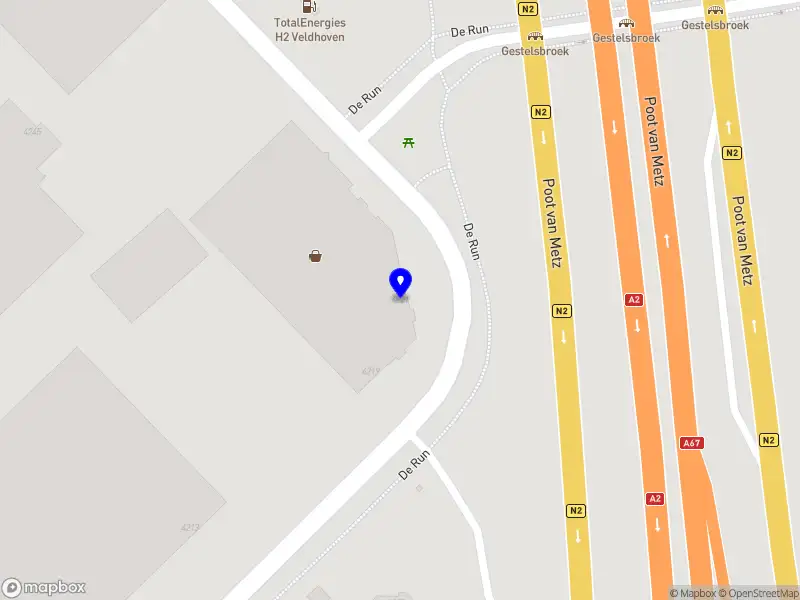The image size is (800, 600).
Task: Open the © Mapbox attribution link
Action: point(692,593)
